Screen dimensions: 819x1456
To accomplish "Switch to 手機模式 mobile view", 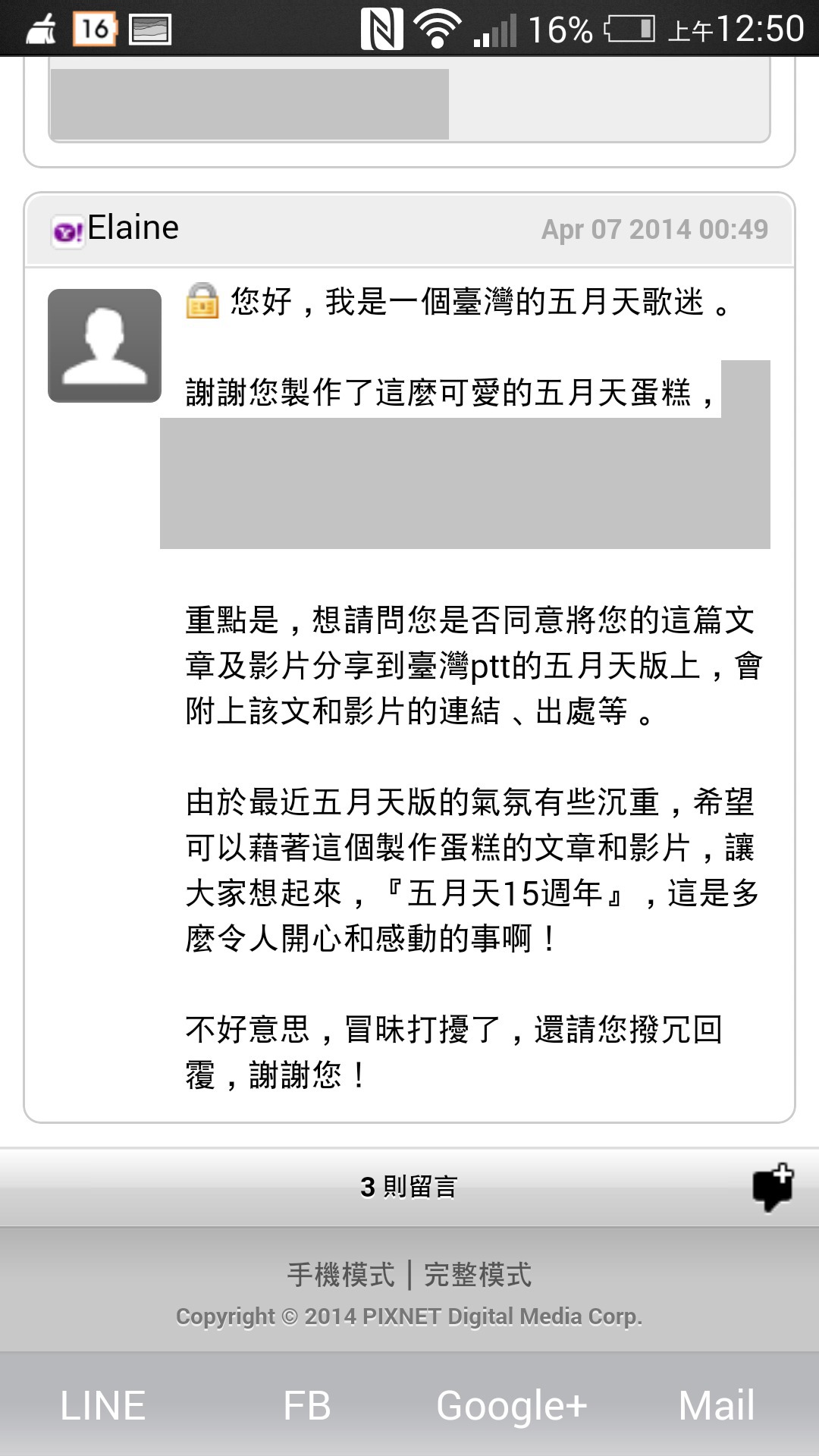I will (340, 1275).
